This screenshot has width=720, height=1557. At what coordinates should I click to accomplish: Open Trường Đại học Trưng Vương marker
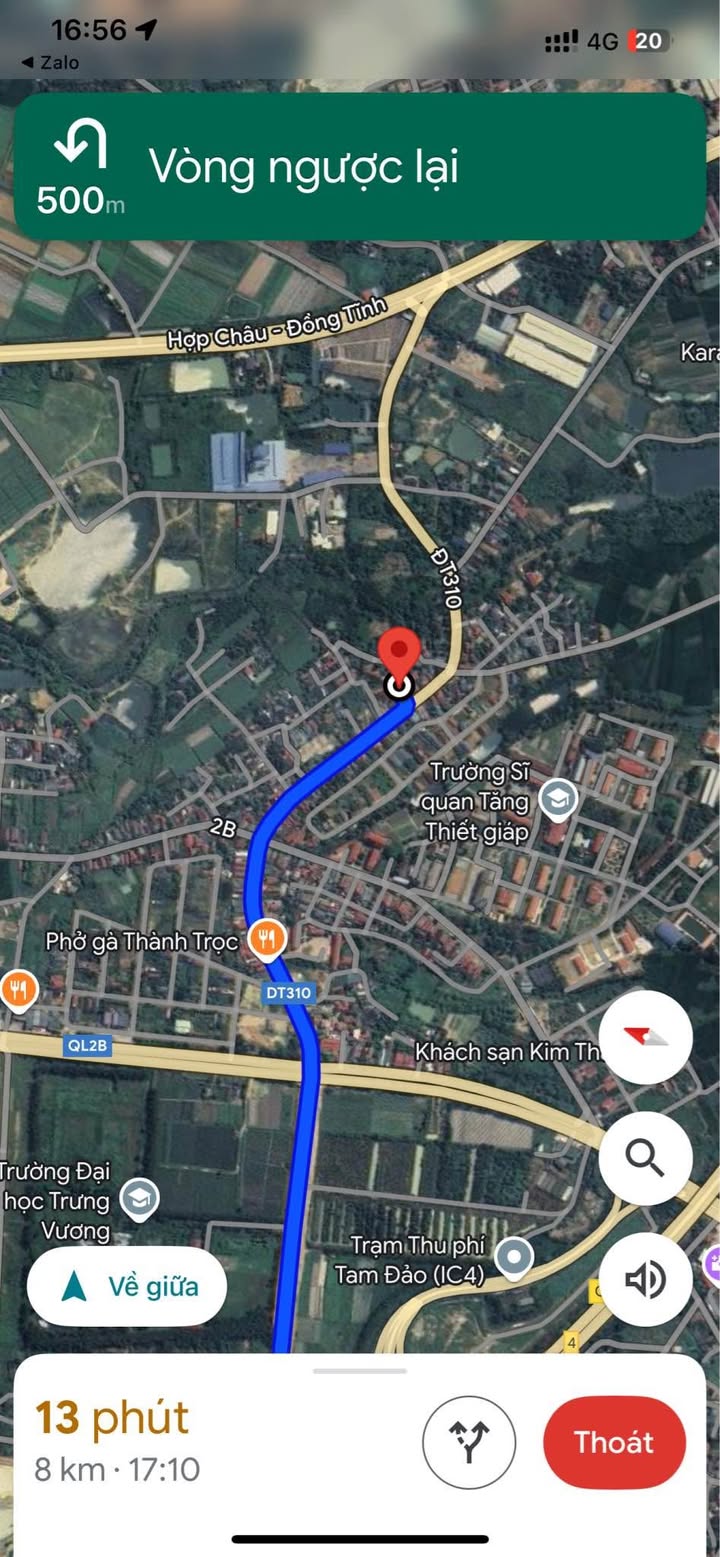pyautogui.click(x=139, y=1198)
